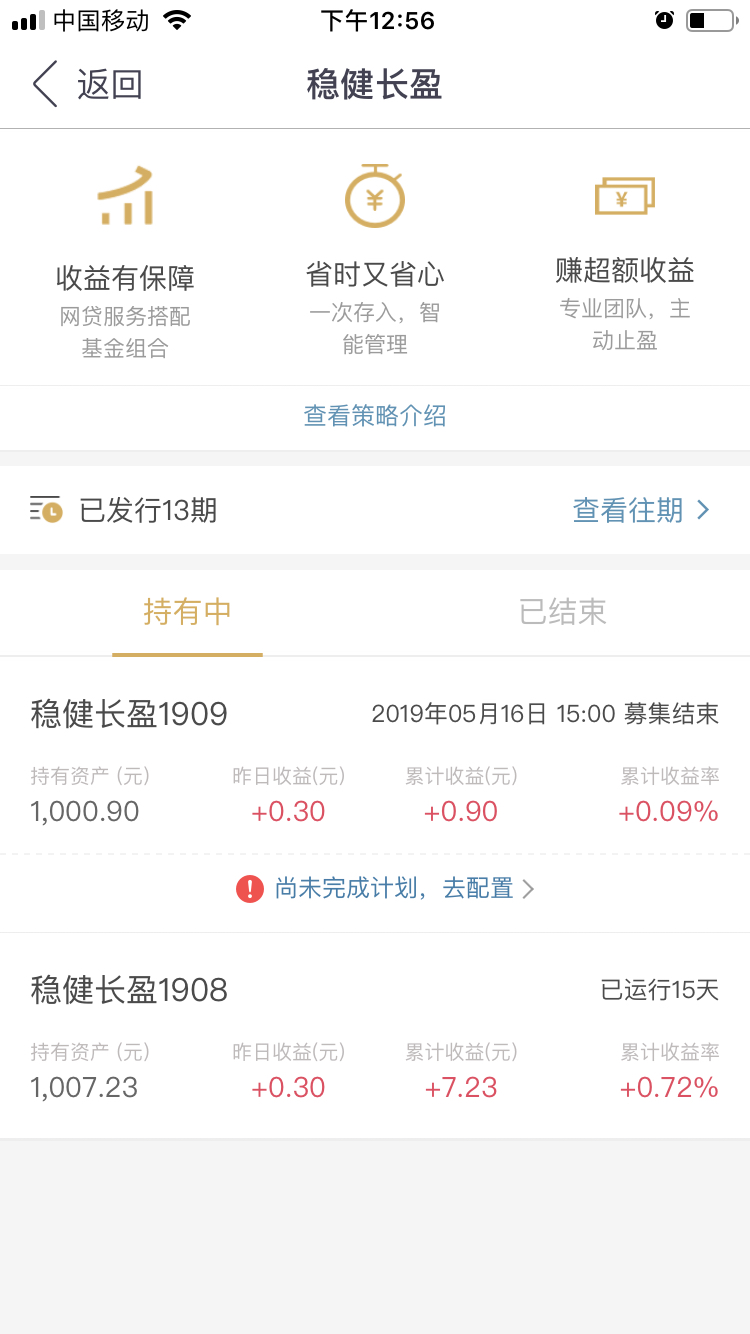The image size is (750, 1334).
Task: Open the 查看策略介绍 link
Action: (375, 416)
